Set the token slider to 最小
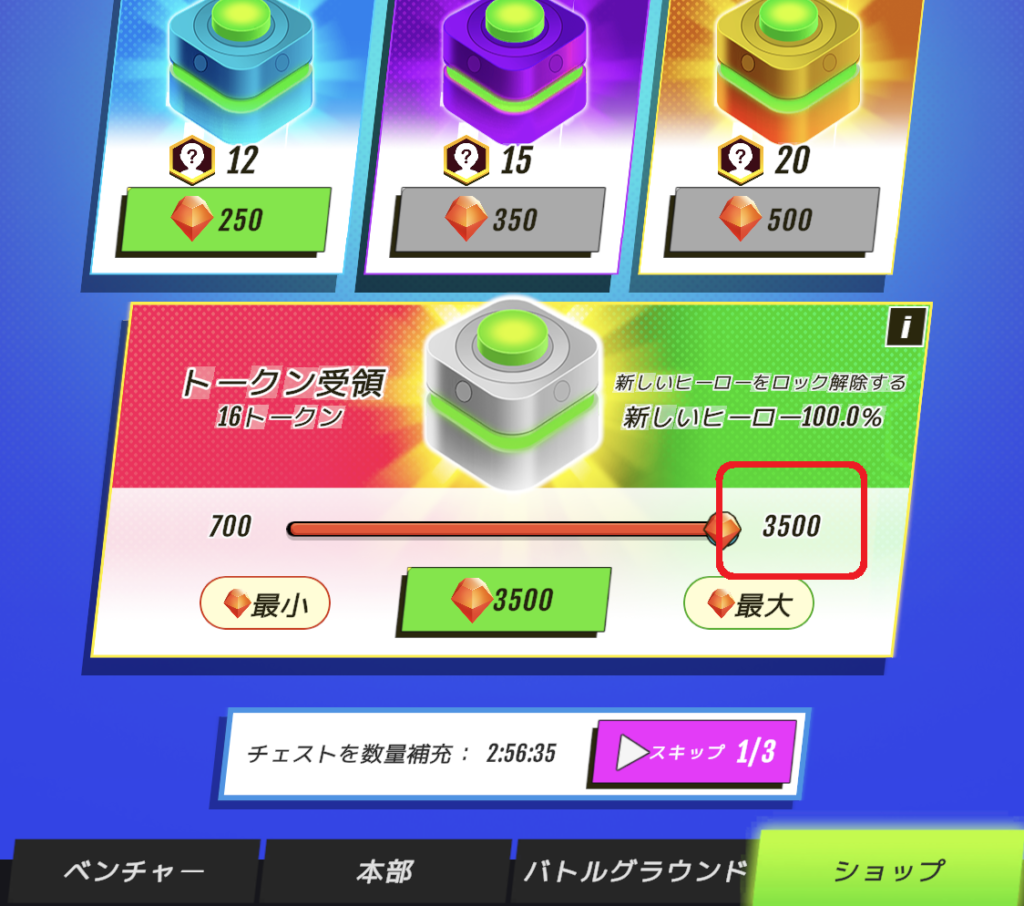Viewport: 1024px width, 906px height. coord(265,603)
